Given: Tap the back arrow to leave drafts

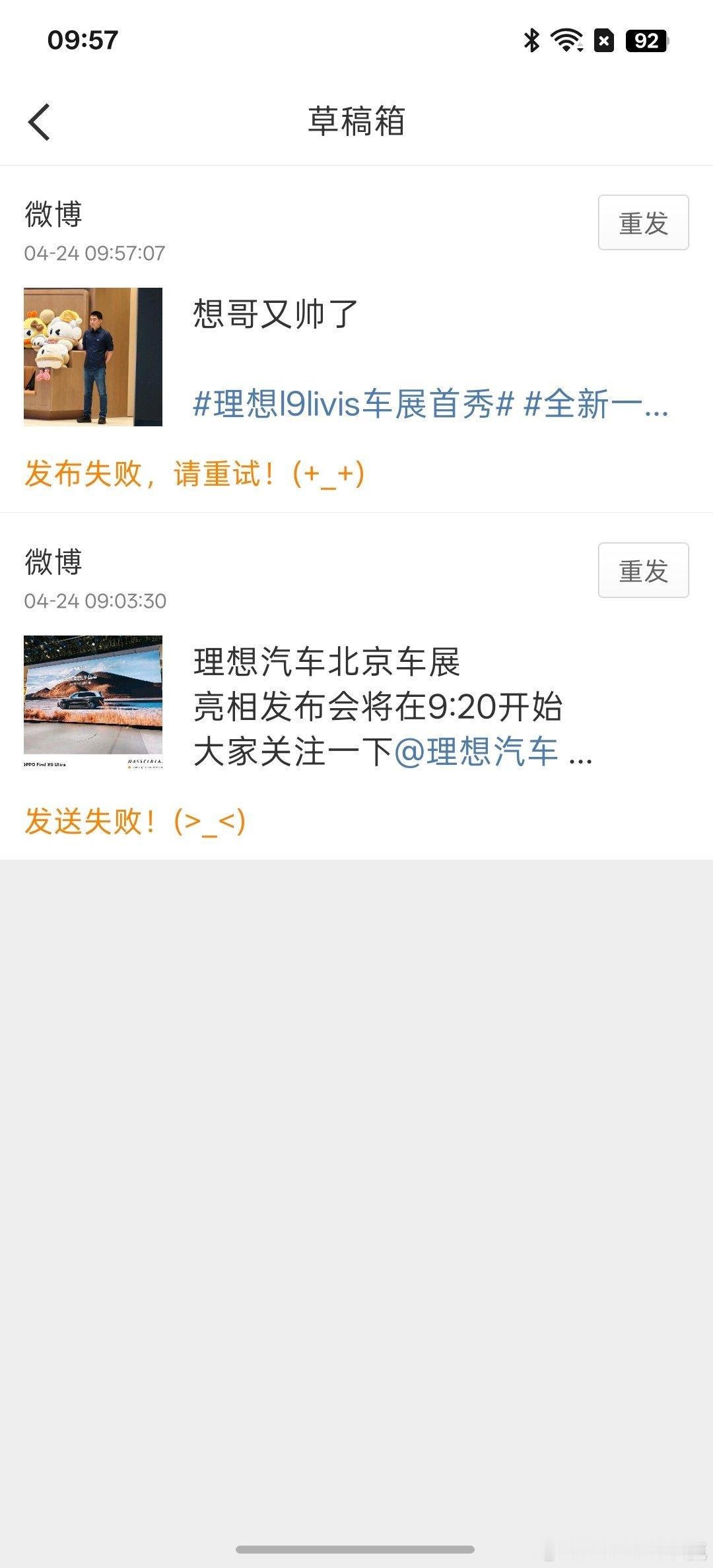Looking at the screenshot, I should click(39, 122).
